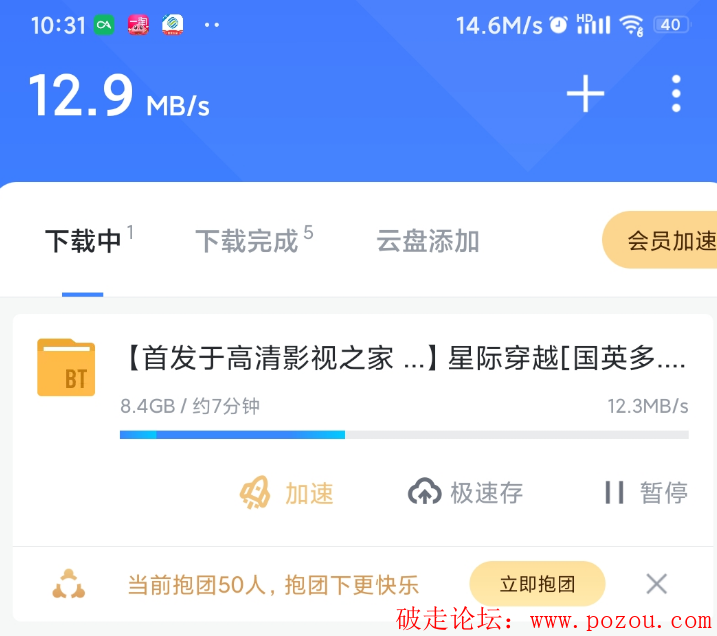Tap the 会员加速 button
This screenshot has width=717, height=636.
tap(665, 241)
